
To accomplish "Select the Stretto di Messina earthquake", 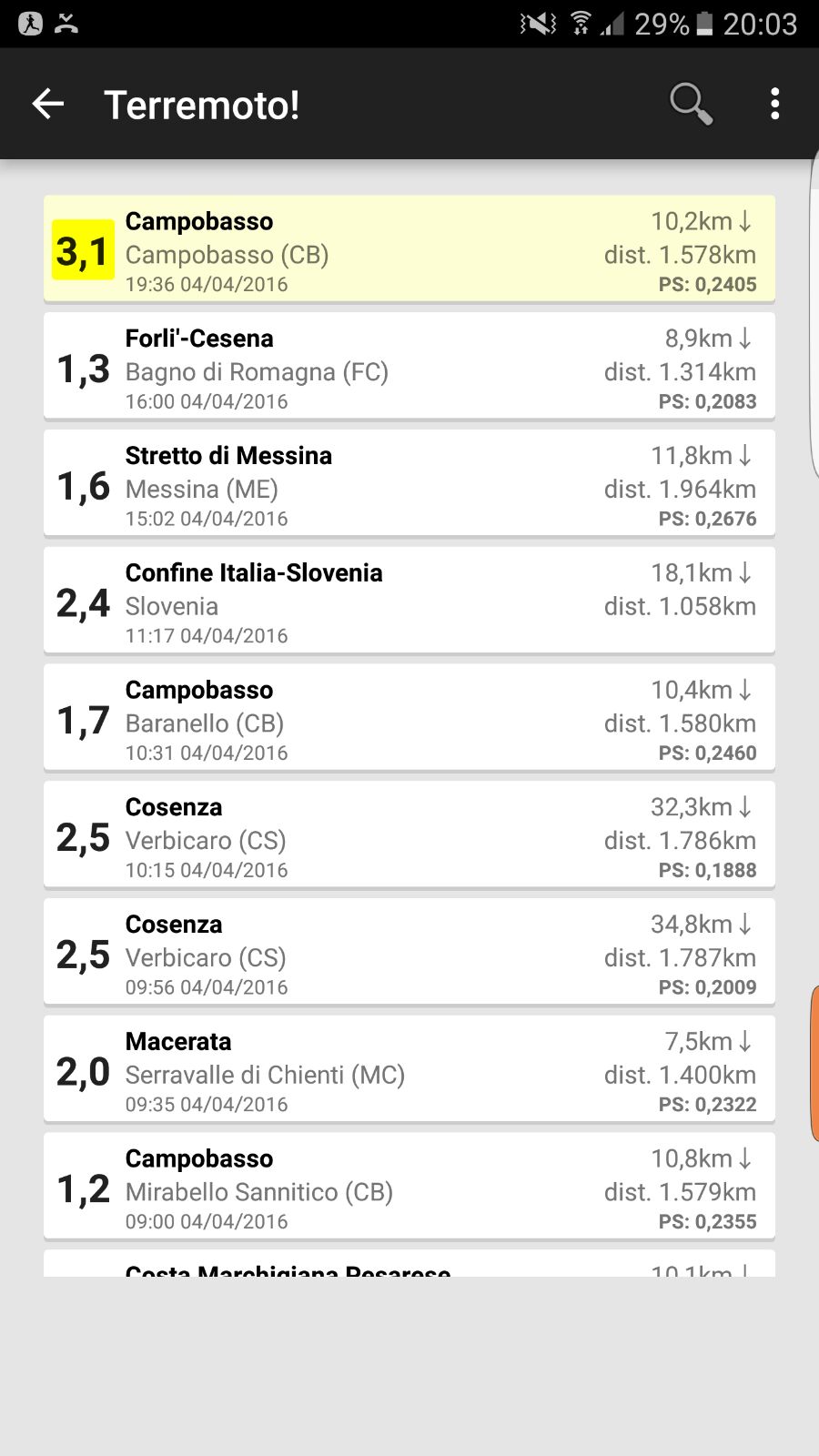I will point(409,483).
